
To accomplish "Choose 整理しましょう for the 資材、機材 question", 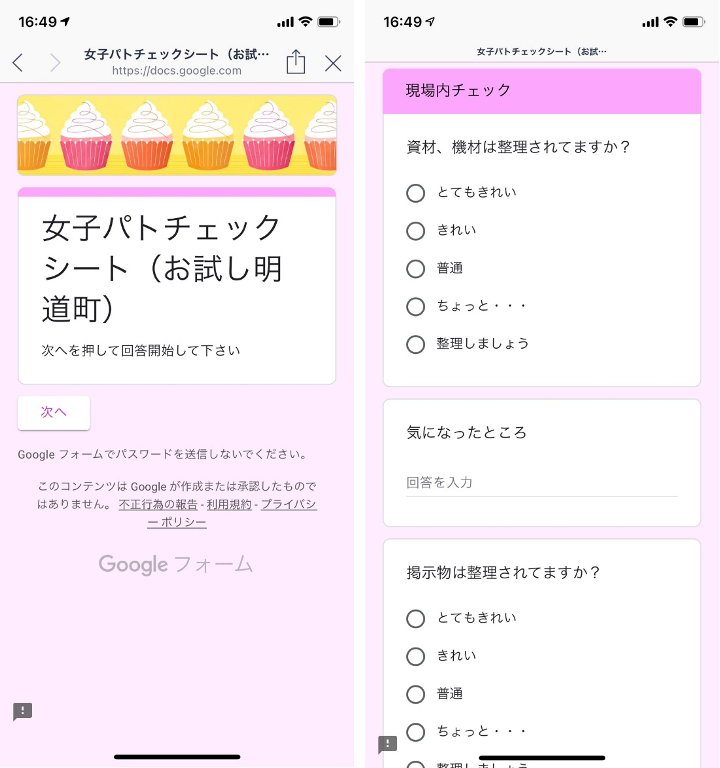I will click(416, 344).
